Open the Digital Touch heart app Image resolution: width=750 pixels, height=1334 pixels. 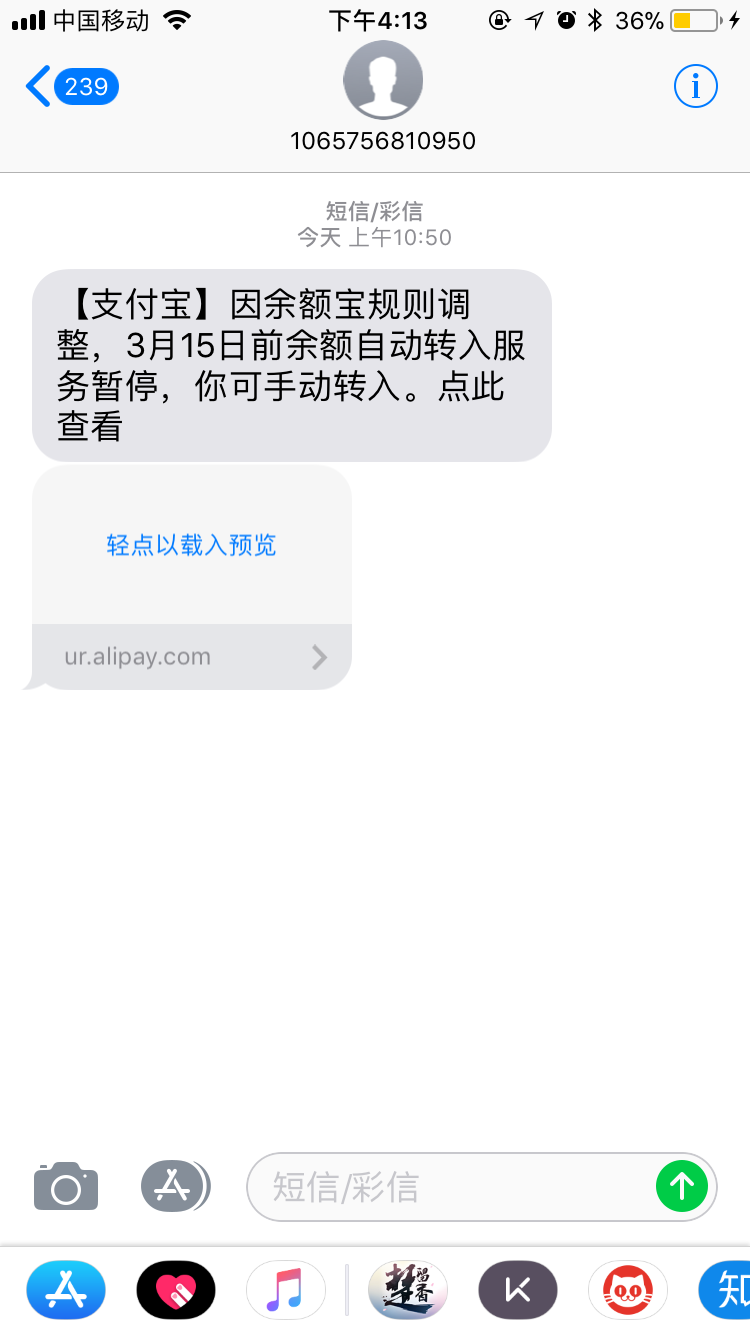click(x=176, y=1290)
